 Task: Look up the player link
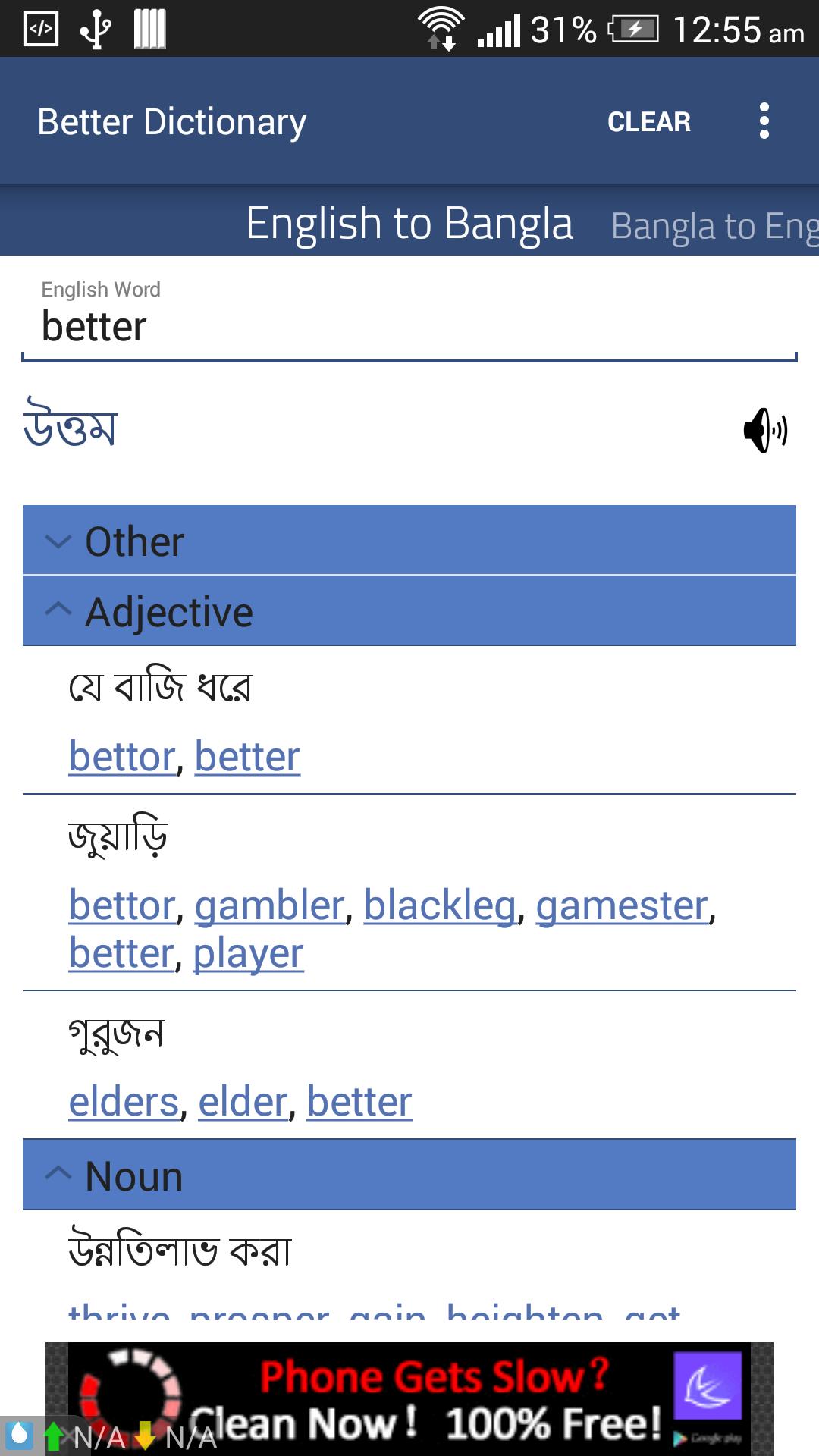248,953
